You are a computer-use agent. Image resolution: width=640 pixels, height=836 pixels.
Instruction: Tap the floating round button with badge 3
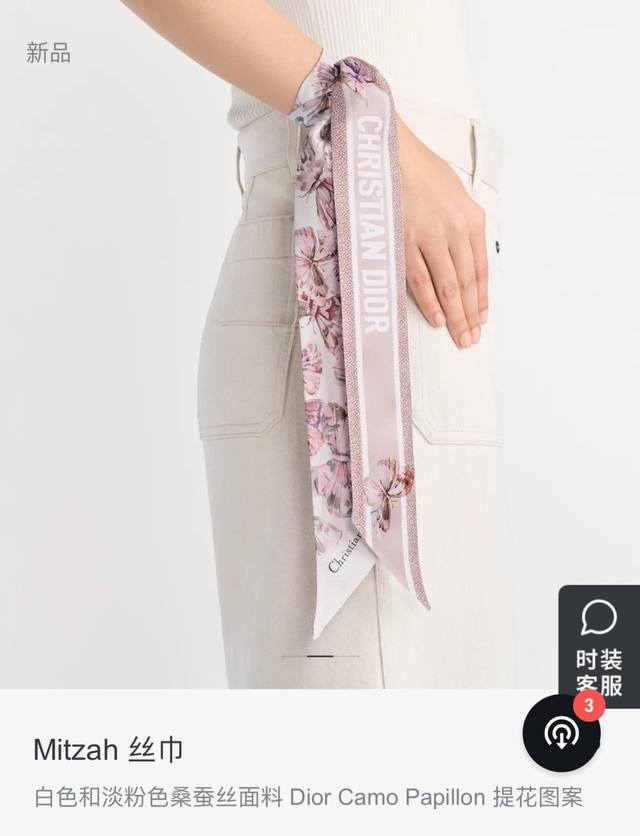(x=562, y=733)
